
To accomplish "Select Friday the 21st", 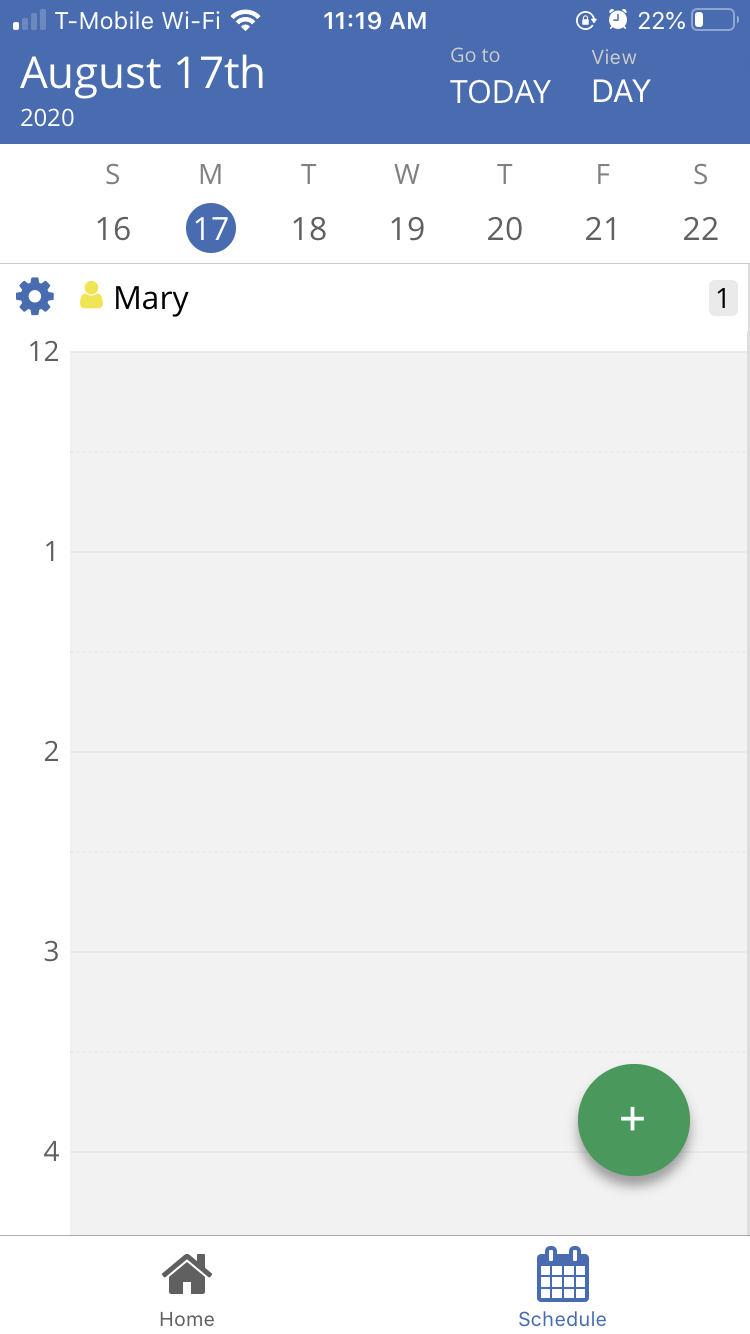I will tap(601, 228).
